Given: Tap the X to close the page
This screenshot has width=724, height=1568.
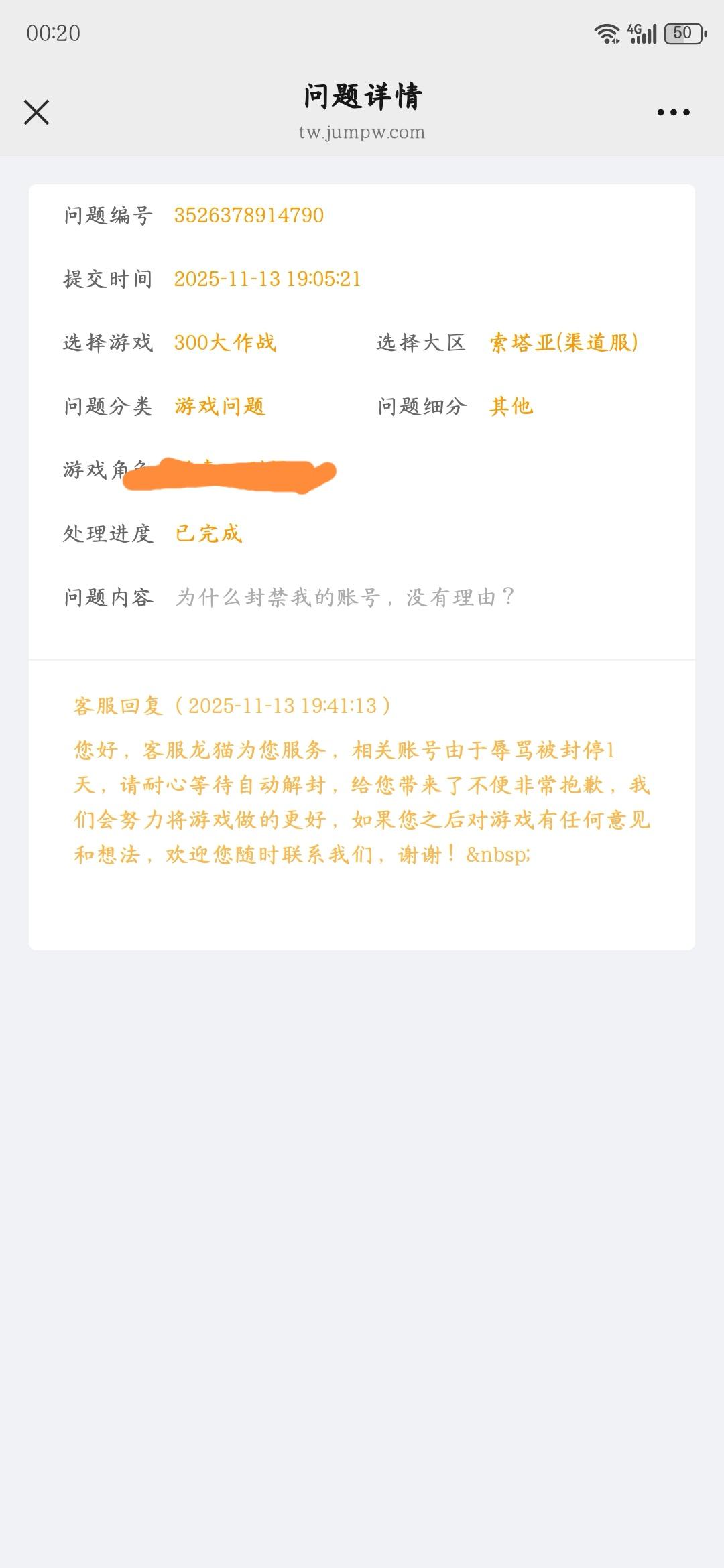Looking at the screenshot, I should pyautogui.click(x=36, y=112).
